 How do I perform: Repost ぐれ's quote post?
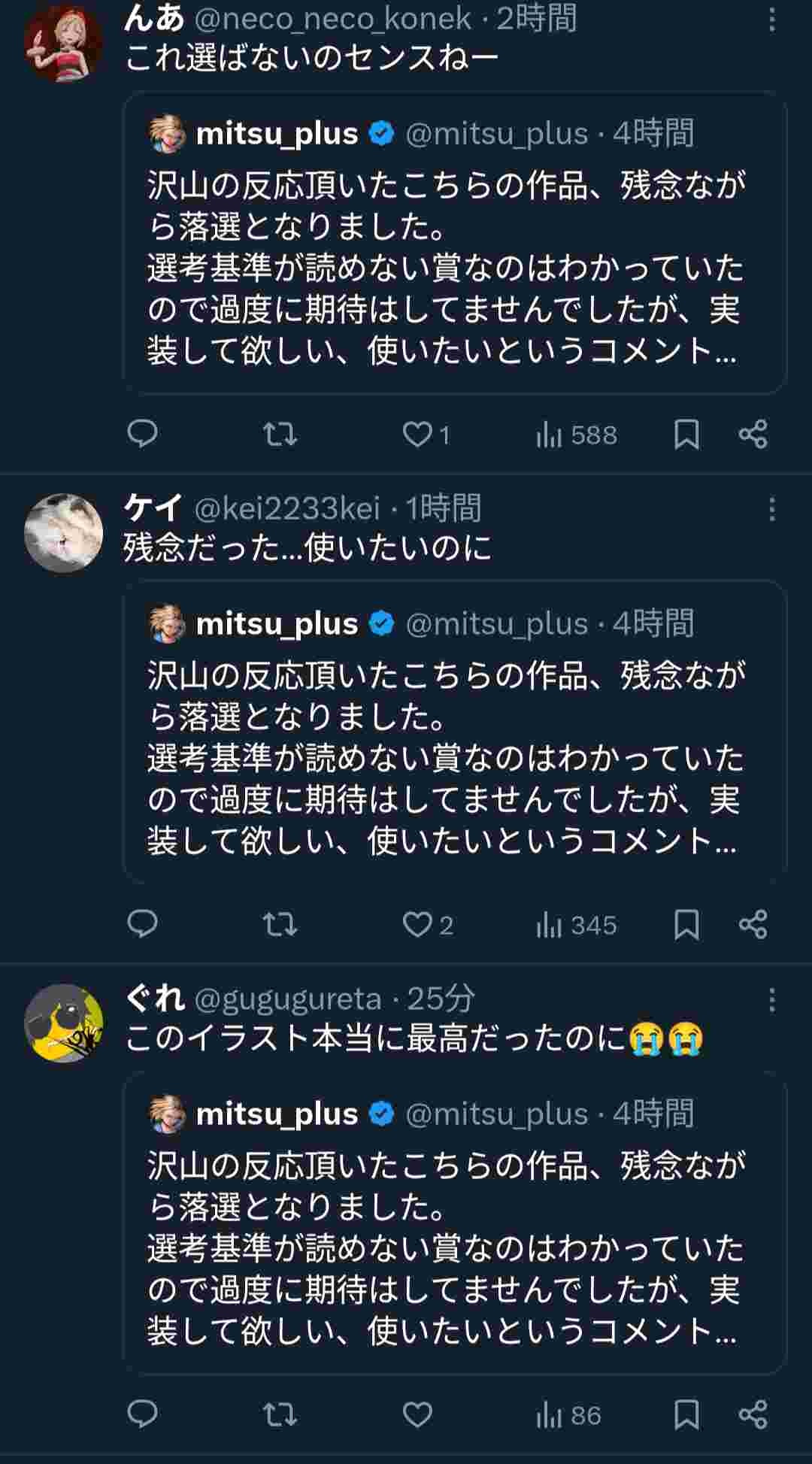[x=280, y=1414]
